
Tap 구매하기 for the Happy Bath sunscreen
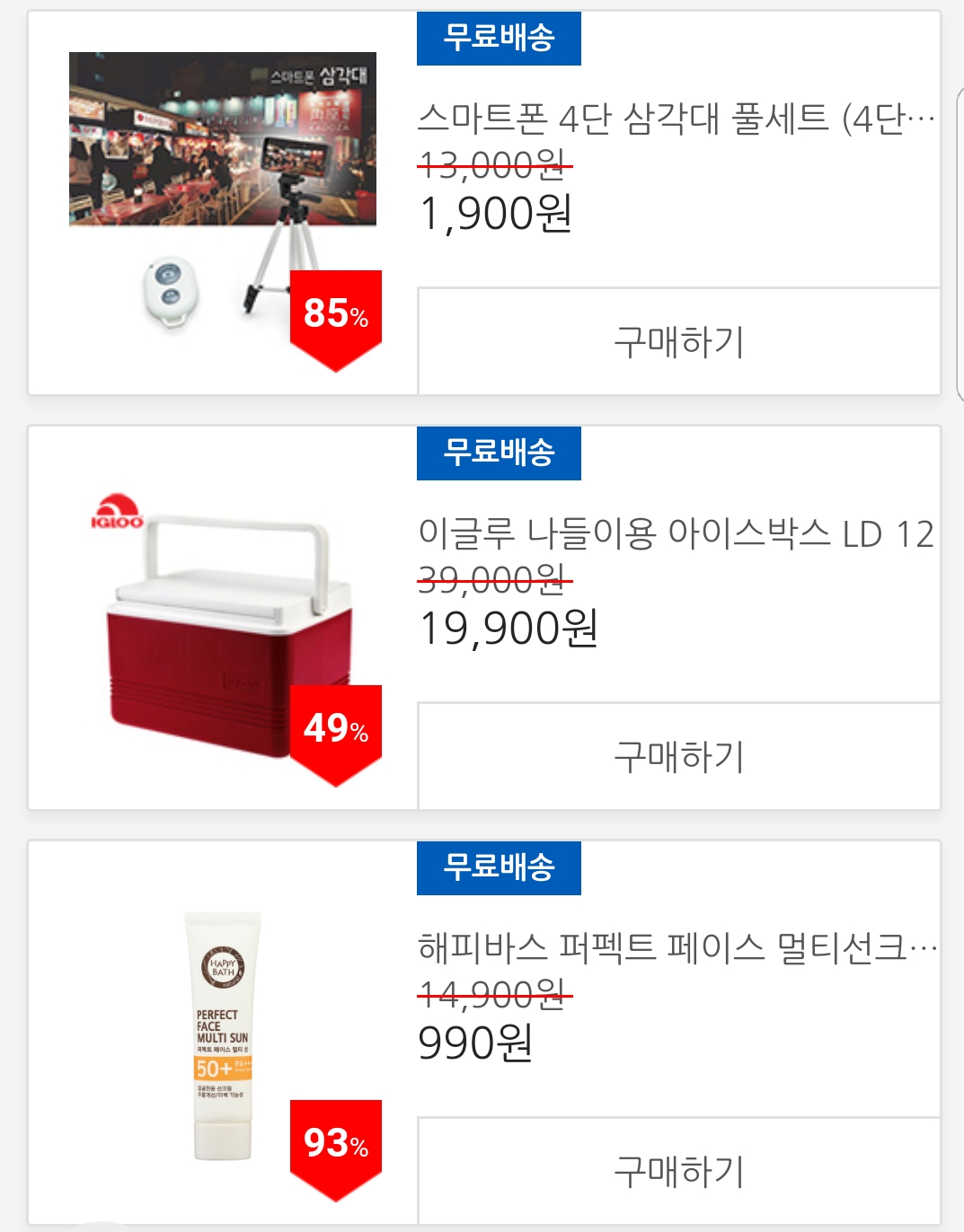click(679, 1172)
